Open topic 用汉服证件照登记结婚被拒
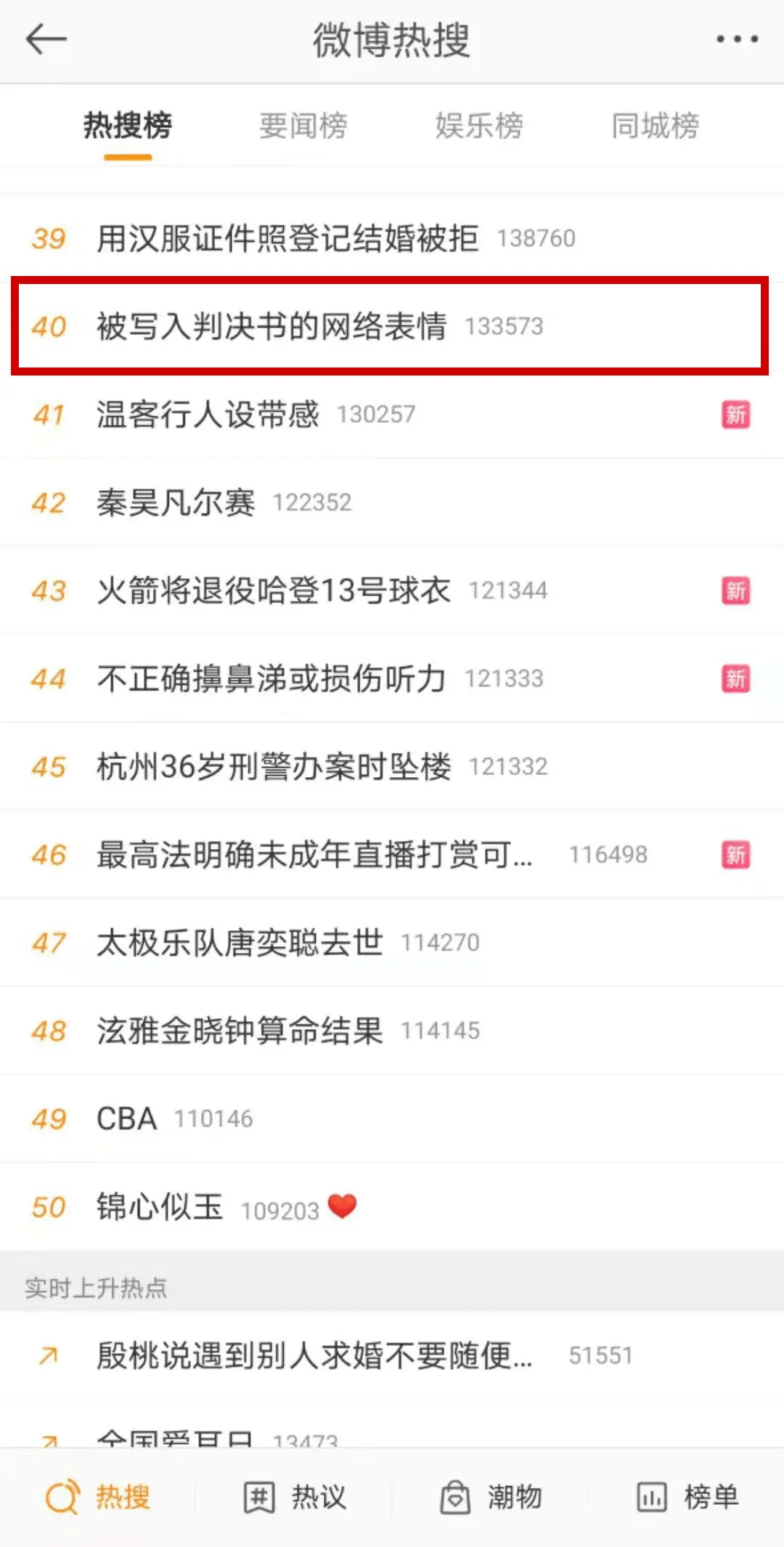The height and width of the screenshot is (1547, 784). click(392, 238)
